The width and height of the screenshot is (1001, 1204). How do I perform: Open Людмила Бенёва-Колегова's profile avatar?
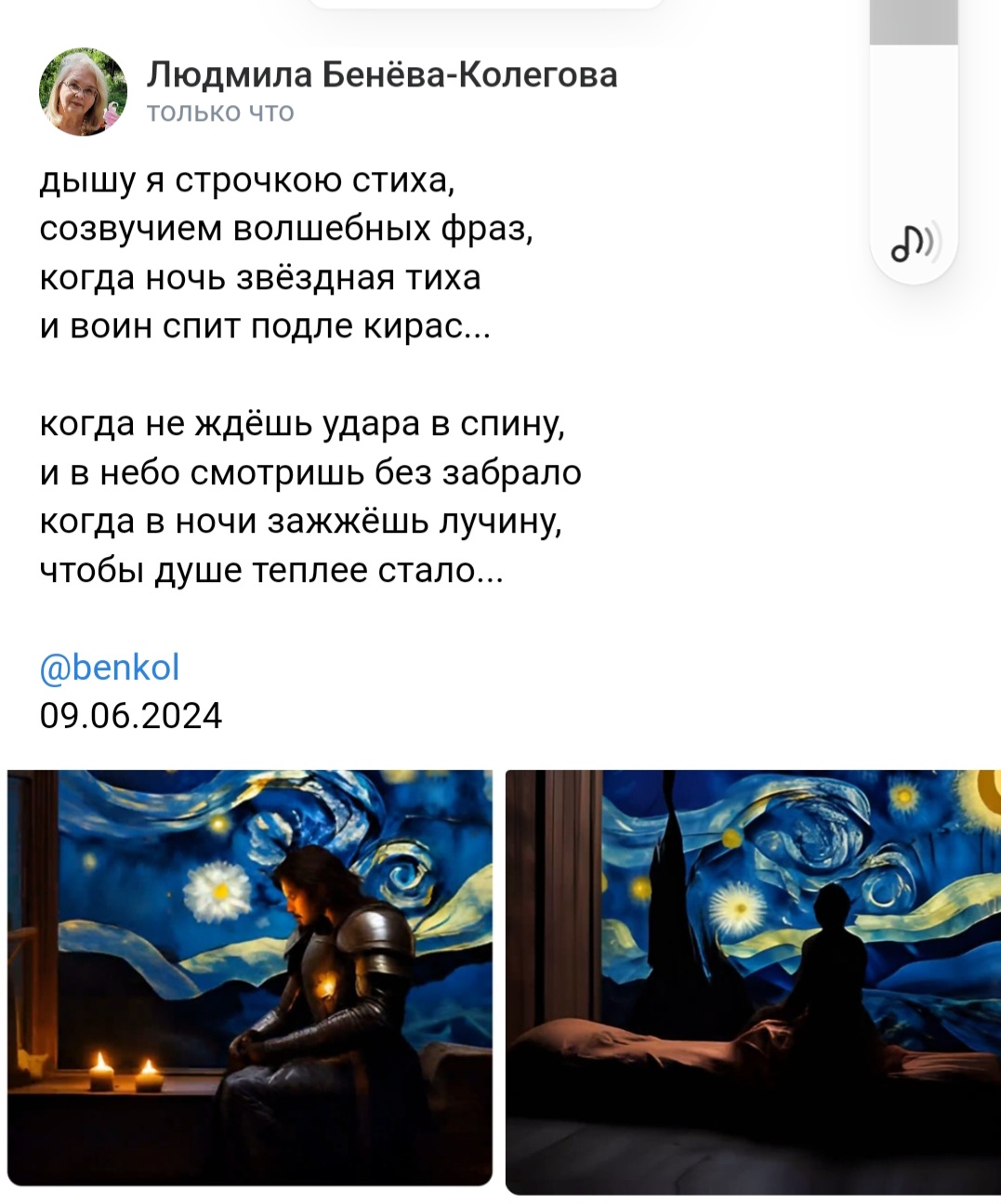[83, 91]
